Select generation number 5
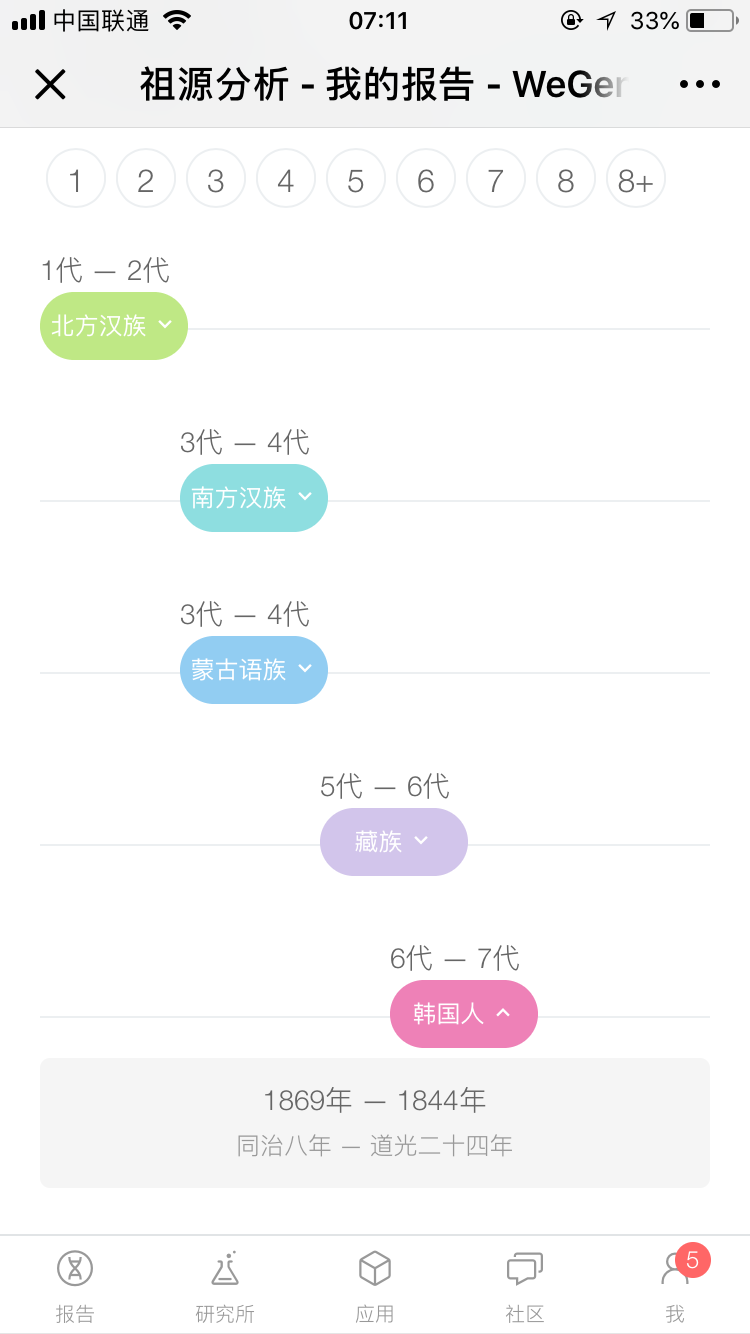Image resolution: width=750 pixels, height=1334 pixels. point(356,179)
